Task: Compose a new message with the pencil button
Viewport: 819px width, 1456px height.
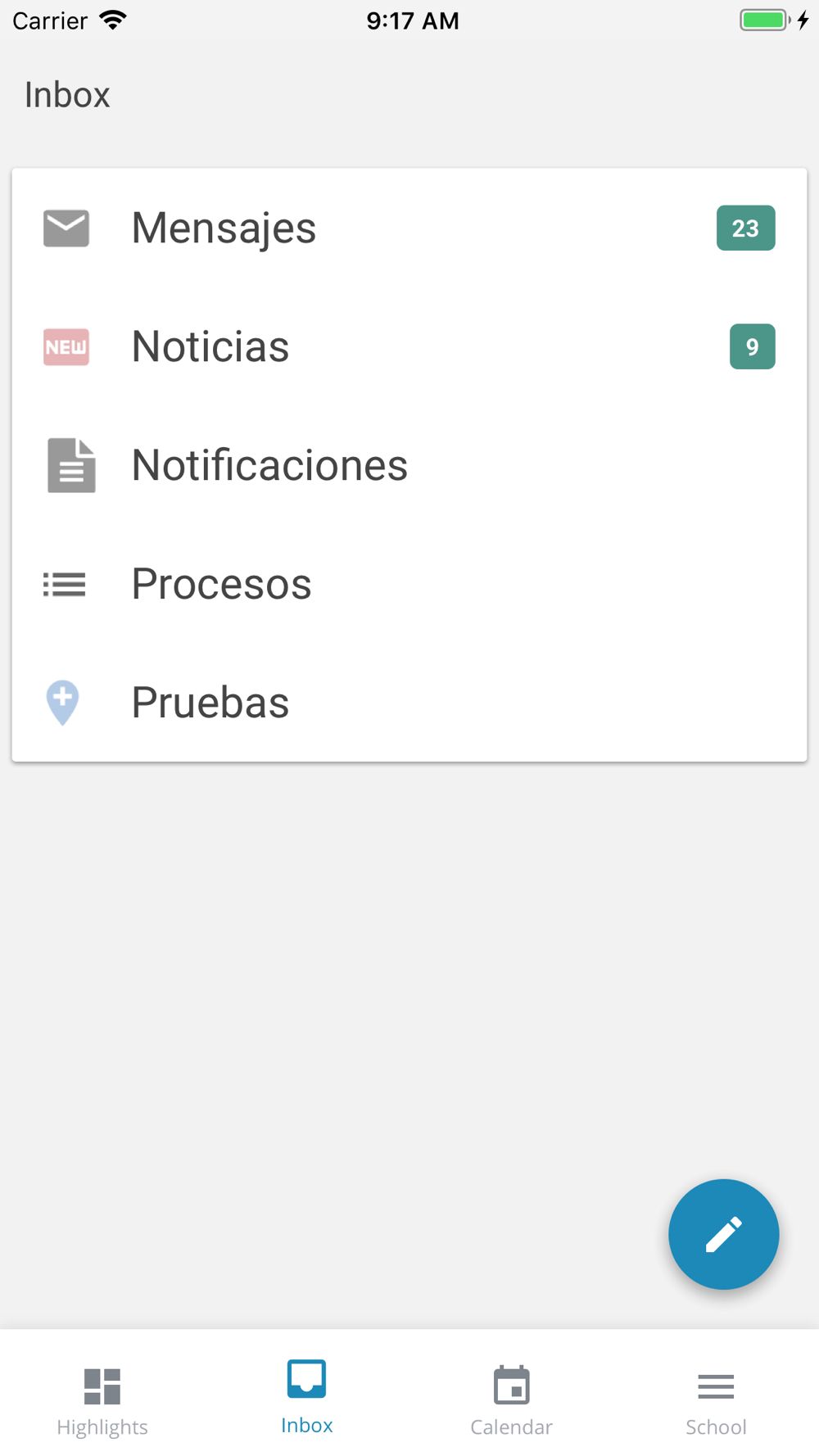Action: (723, 1234)
